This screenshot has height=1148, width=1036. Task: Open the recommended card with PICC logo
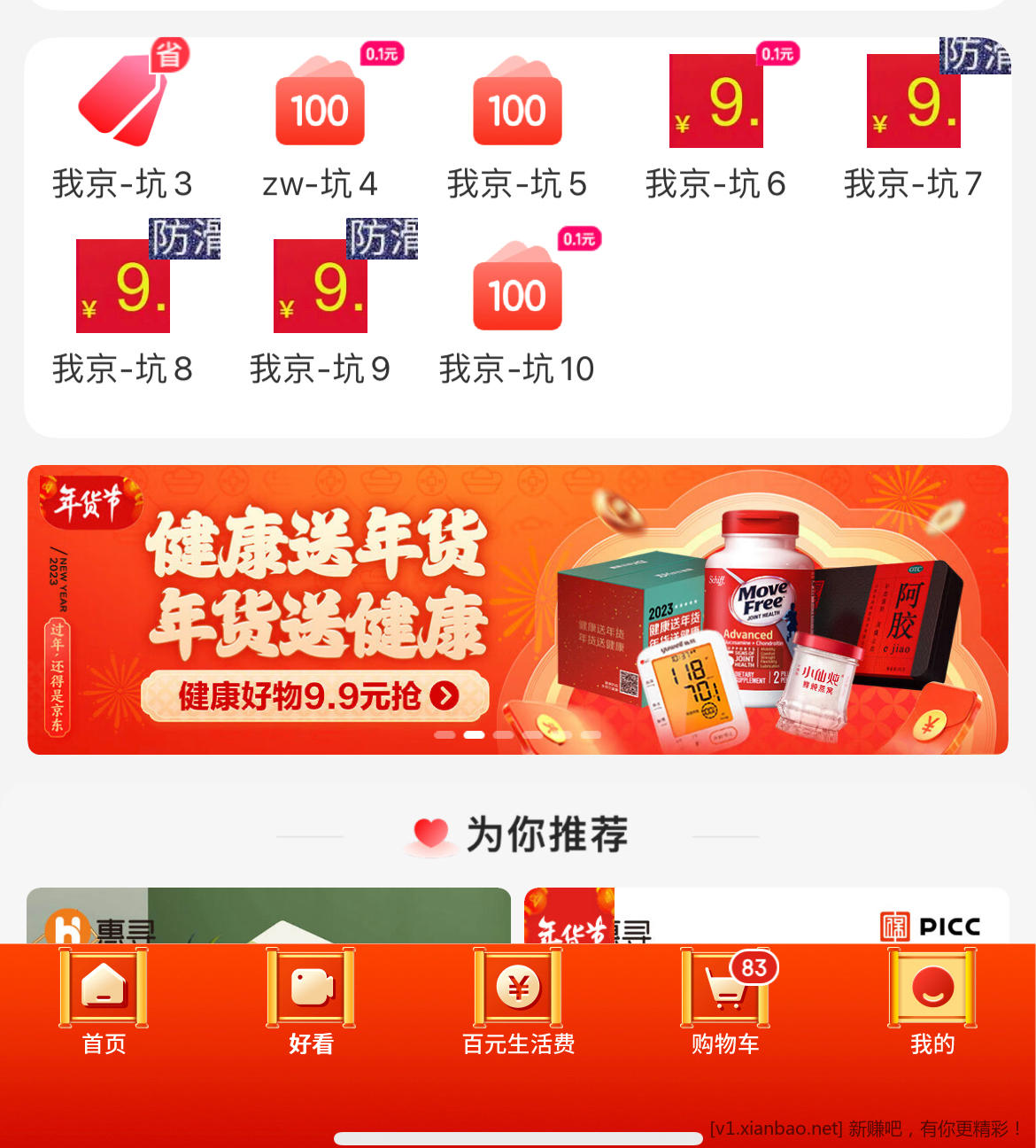coord(767,917)
